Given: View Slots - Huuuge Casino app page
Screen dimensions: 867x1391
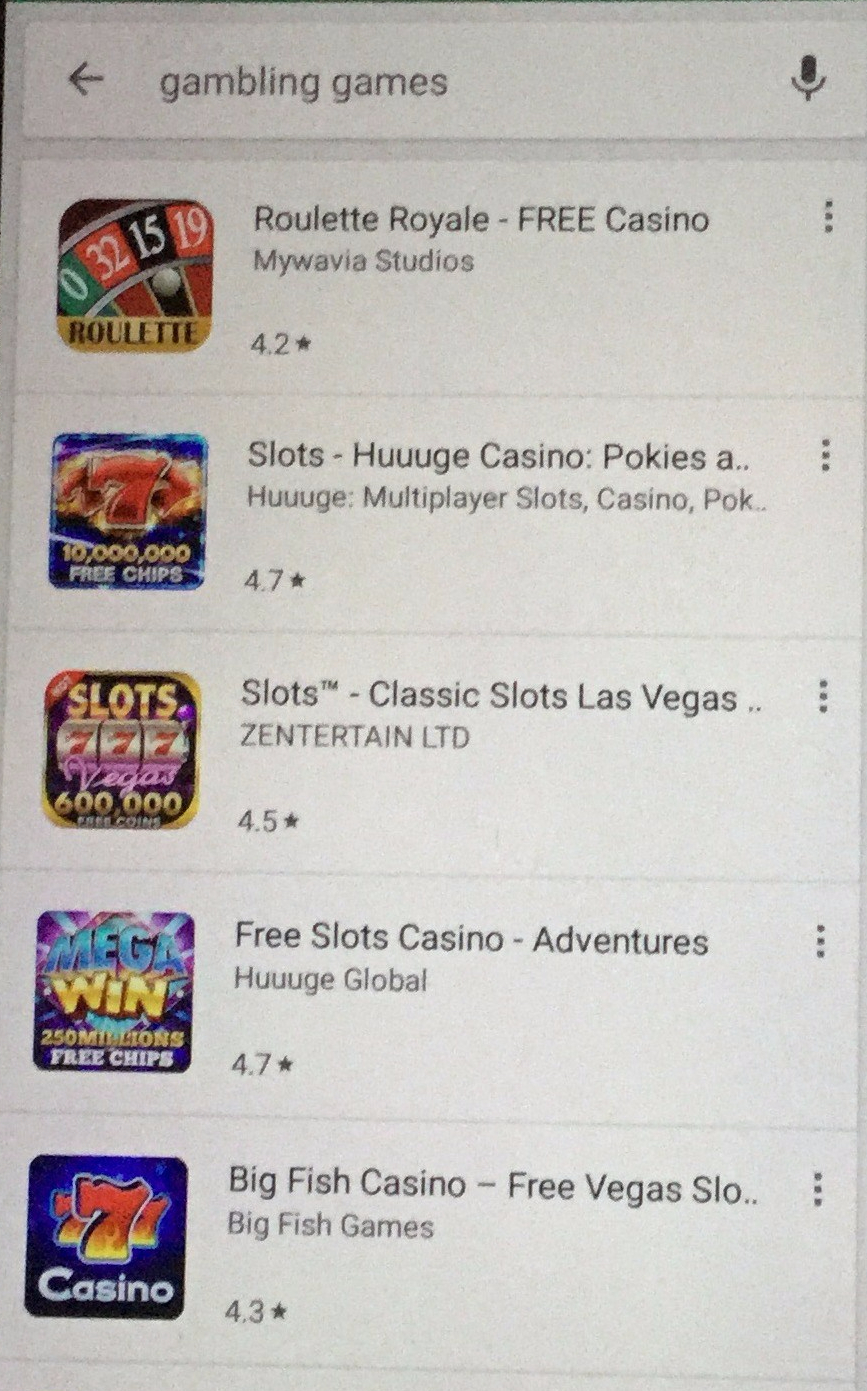Looking at the screenshot, I should coord(498,457).
